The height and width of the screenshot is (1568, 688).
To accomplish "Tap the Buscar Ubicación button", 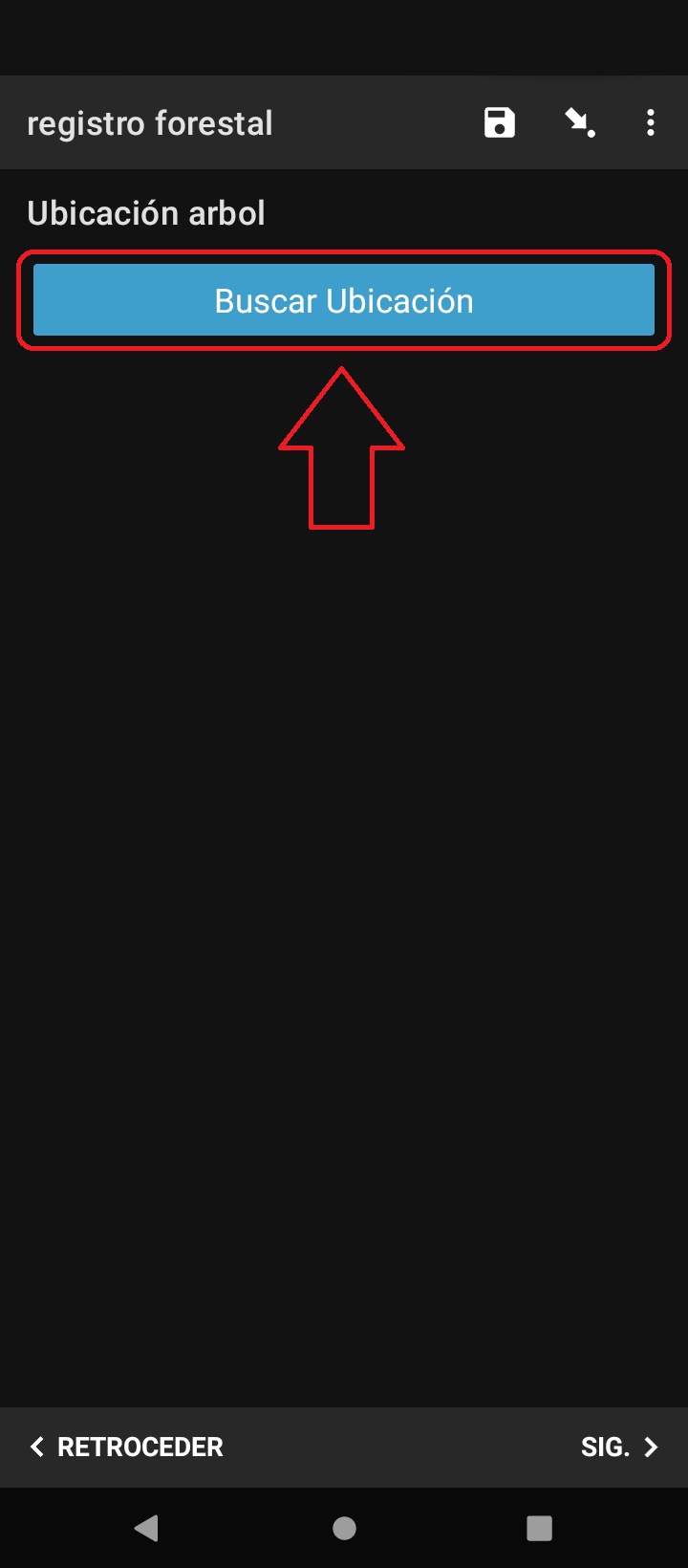I will point(344,301).
